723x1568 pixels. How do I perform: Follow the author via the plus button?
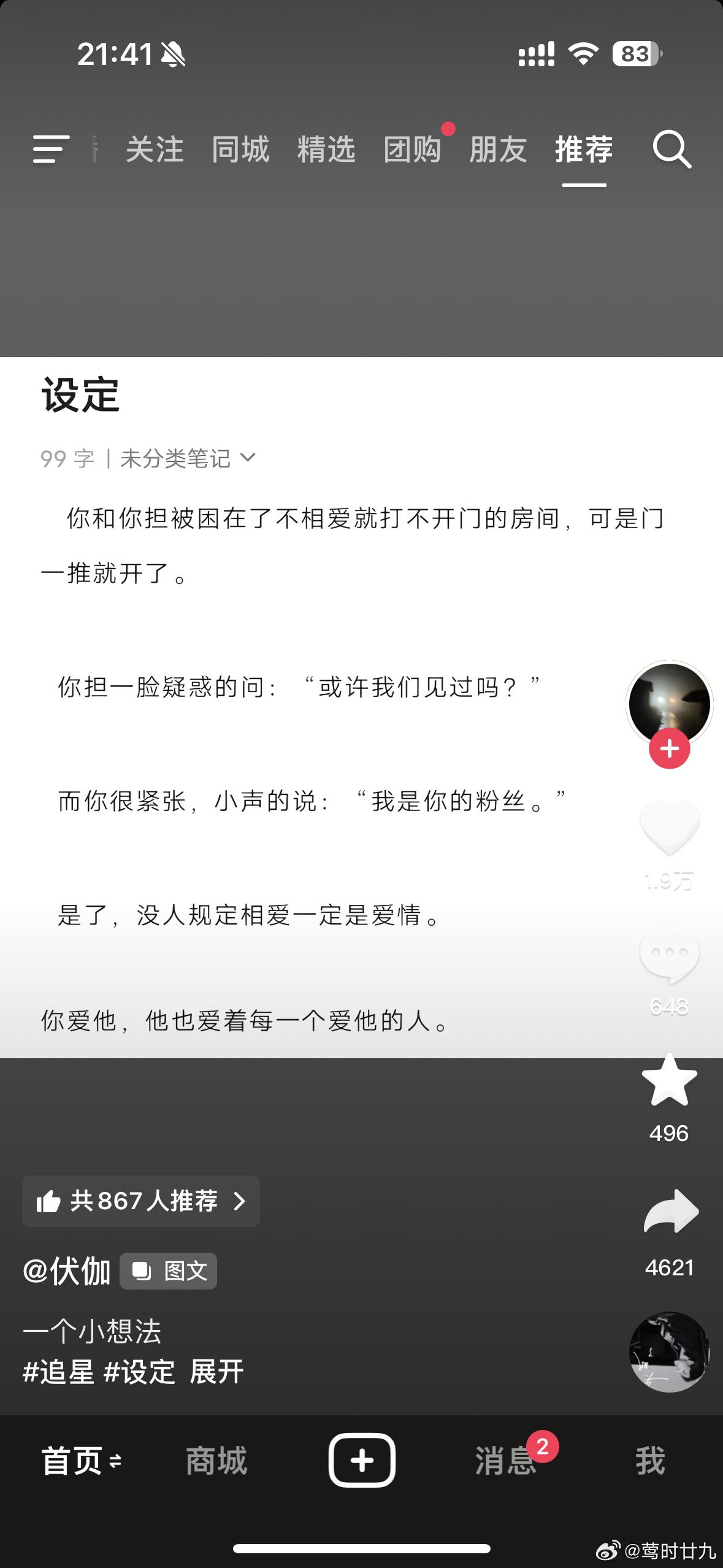pyautogui.click(x=670, y=748)
